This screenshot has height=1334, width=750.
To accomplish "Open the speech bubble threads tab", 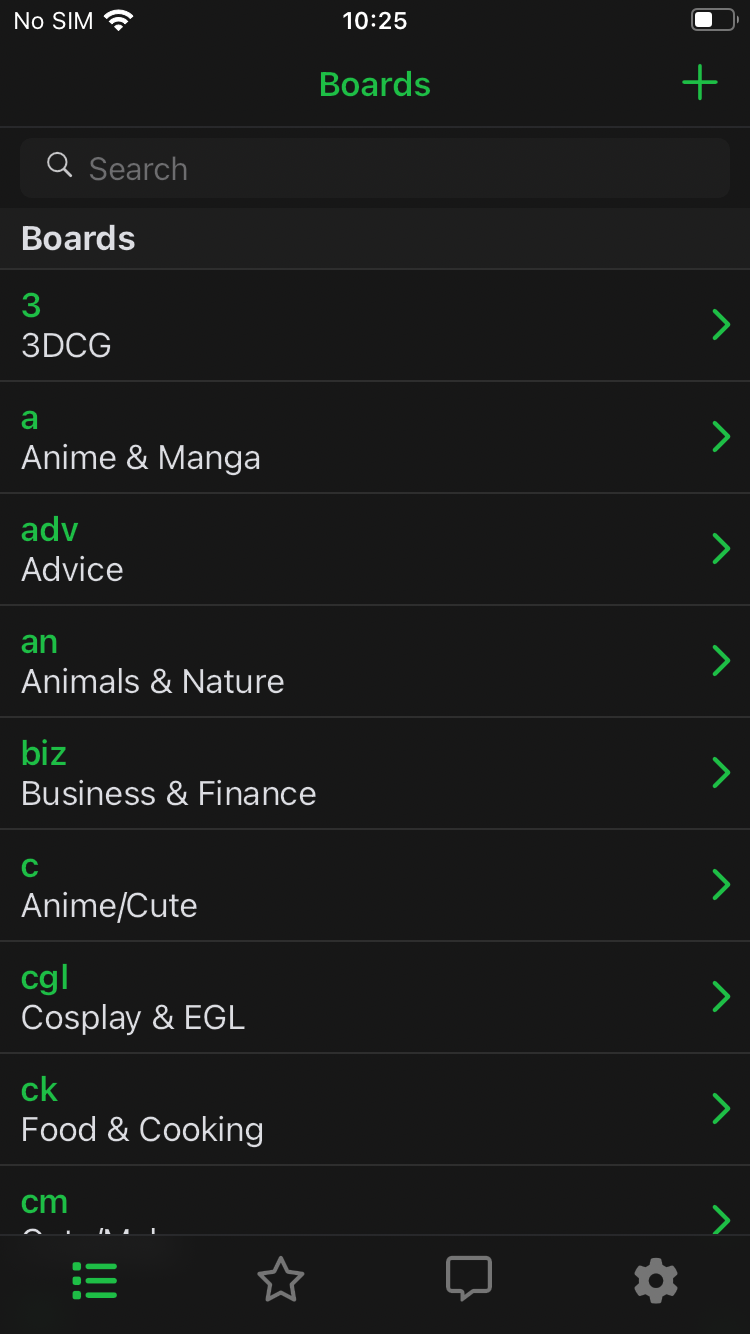I will [x=468, y=1279].
